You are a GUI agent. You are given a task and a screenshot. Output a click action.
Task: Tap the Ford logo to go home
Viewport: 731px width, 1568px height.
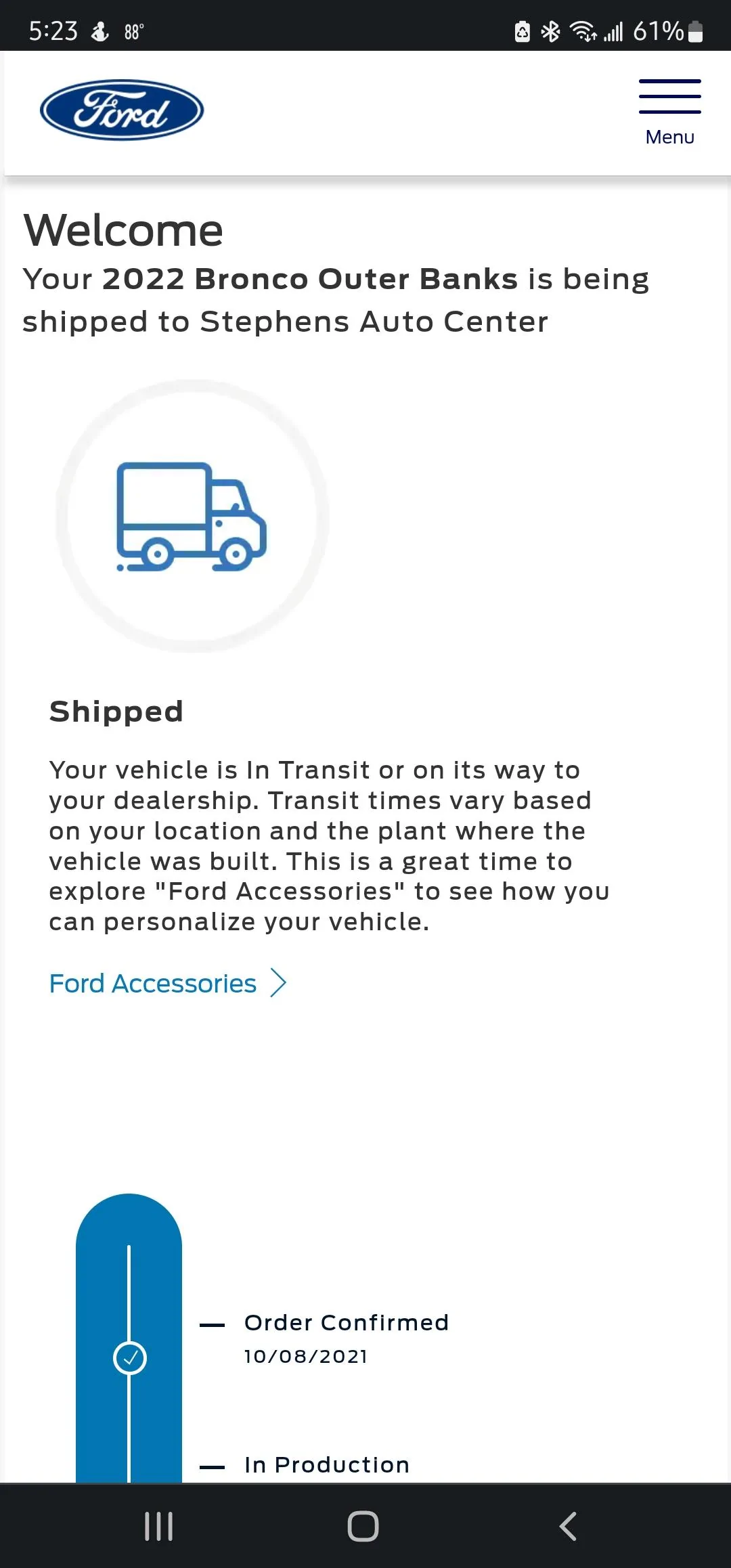[122, 110]
